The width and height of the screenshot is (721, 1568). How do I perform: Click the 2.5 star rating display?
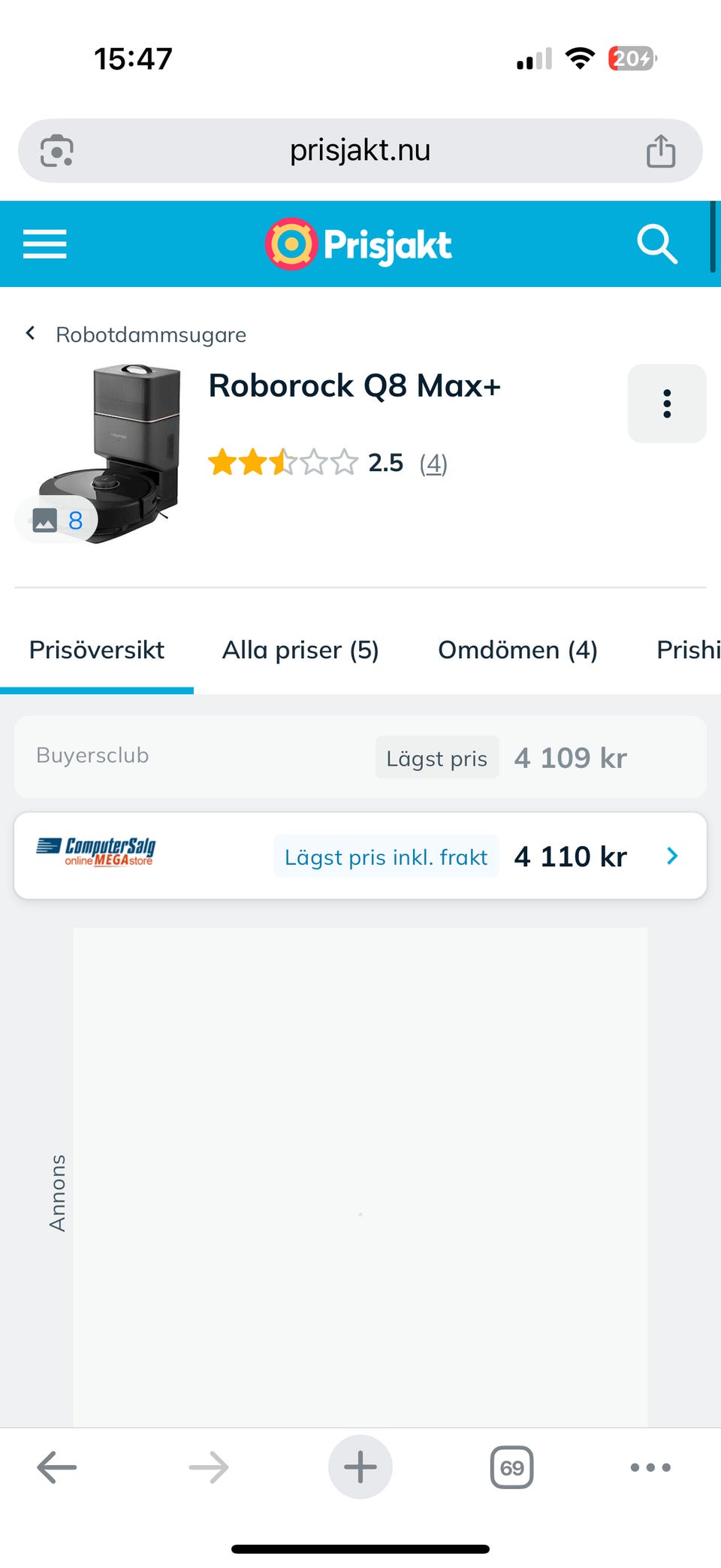385,463
